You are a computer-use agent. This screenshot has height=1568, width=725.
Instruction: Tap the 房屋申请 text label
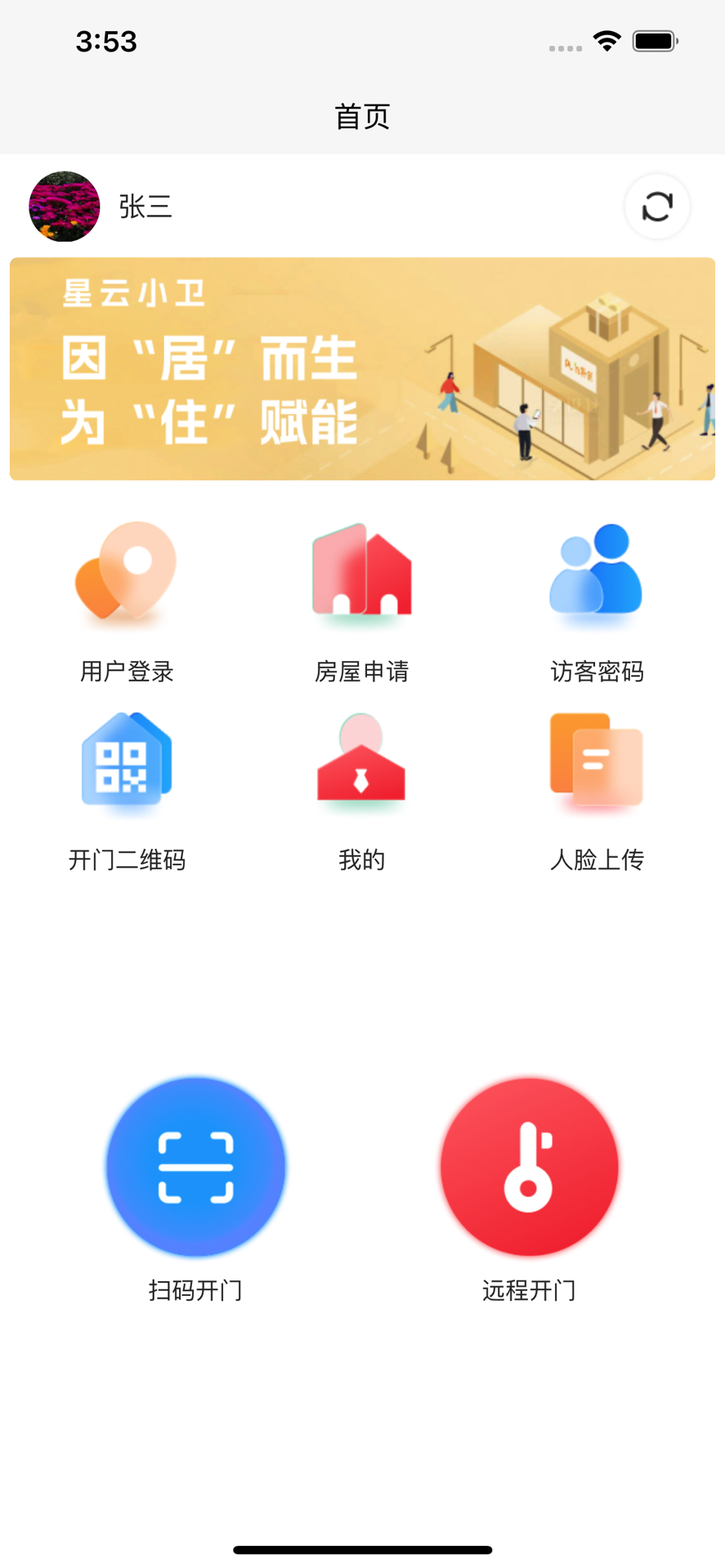(x=362, y=672)
